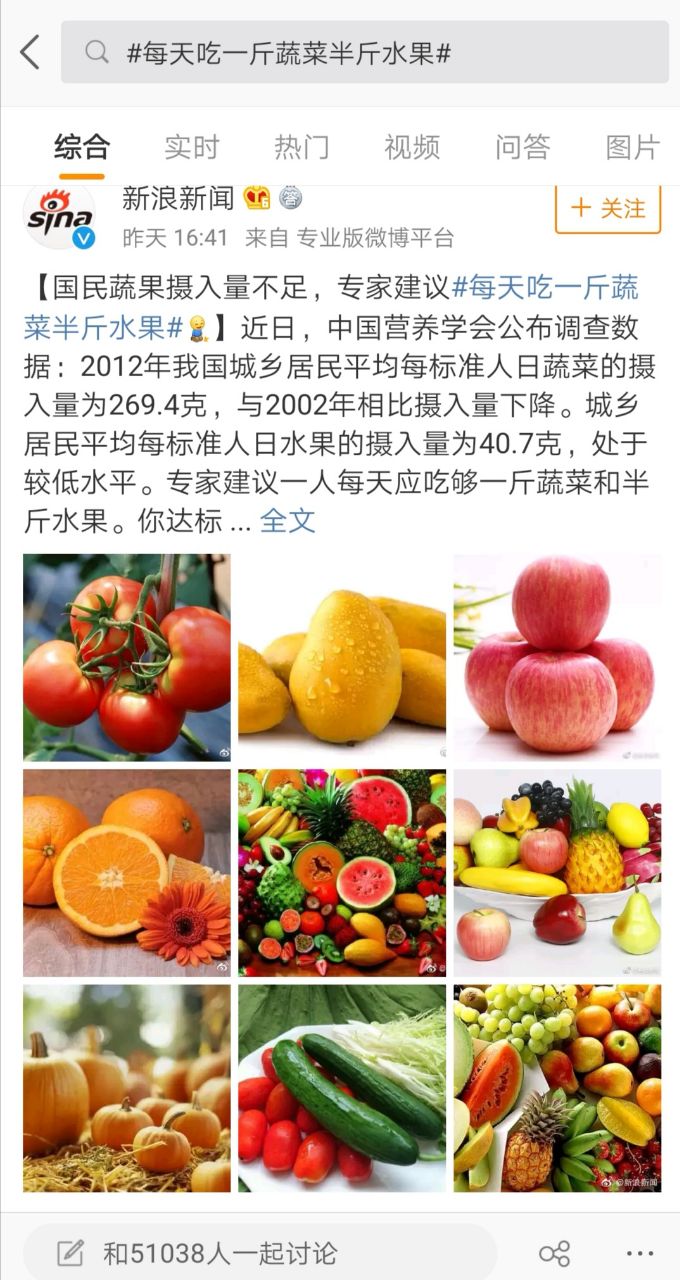View the pumpkins photo
680x1280 pixels.
click(x=127, y=1087)
